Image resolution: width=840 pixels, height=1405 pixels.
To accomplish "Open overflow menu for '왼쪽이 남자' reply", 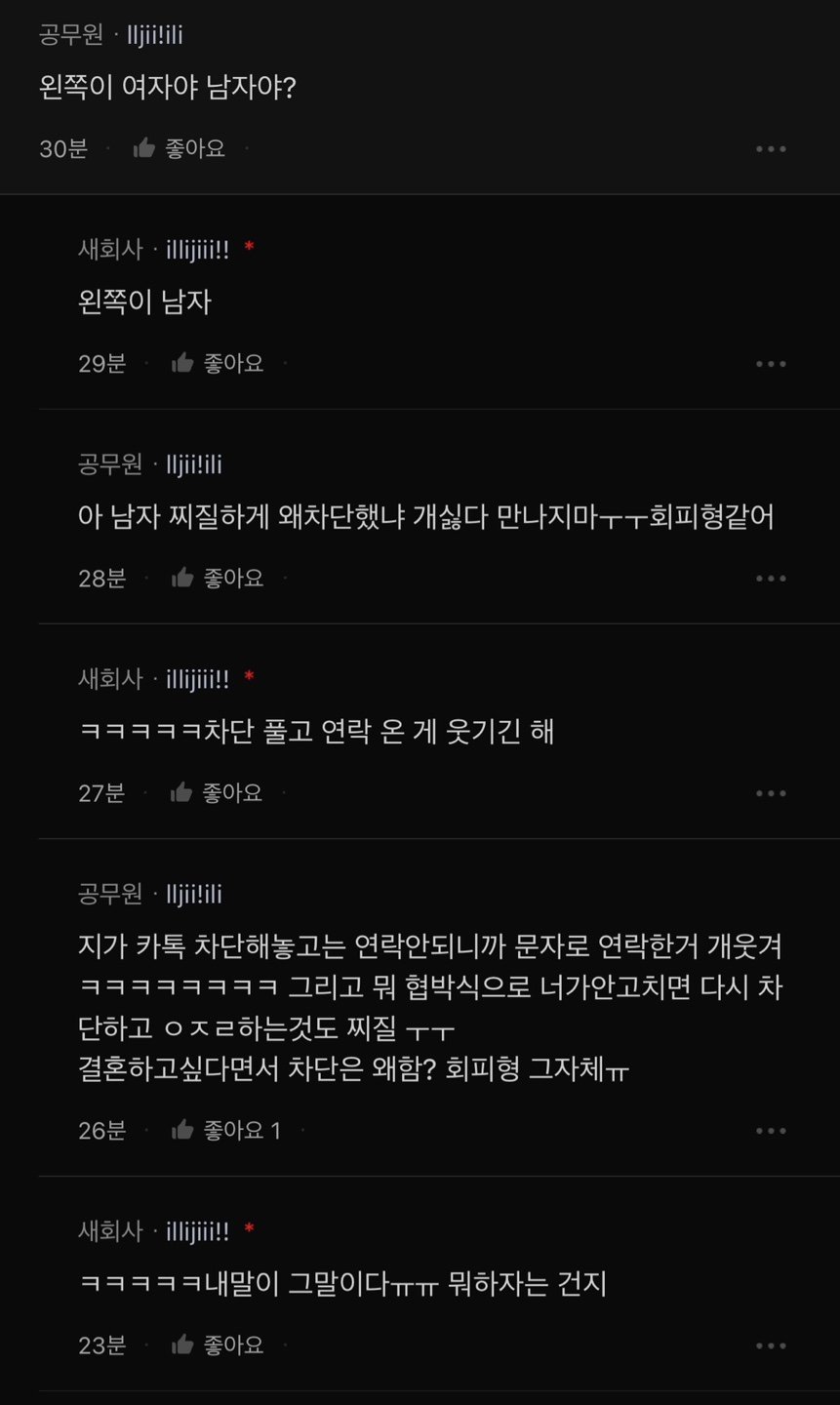I will point(771,364).
